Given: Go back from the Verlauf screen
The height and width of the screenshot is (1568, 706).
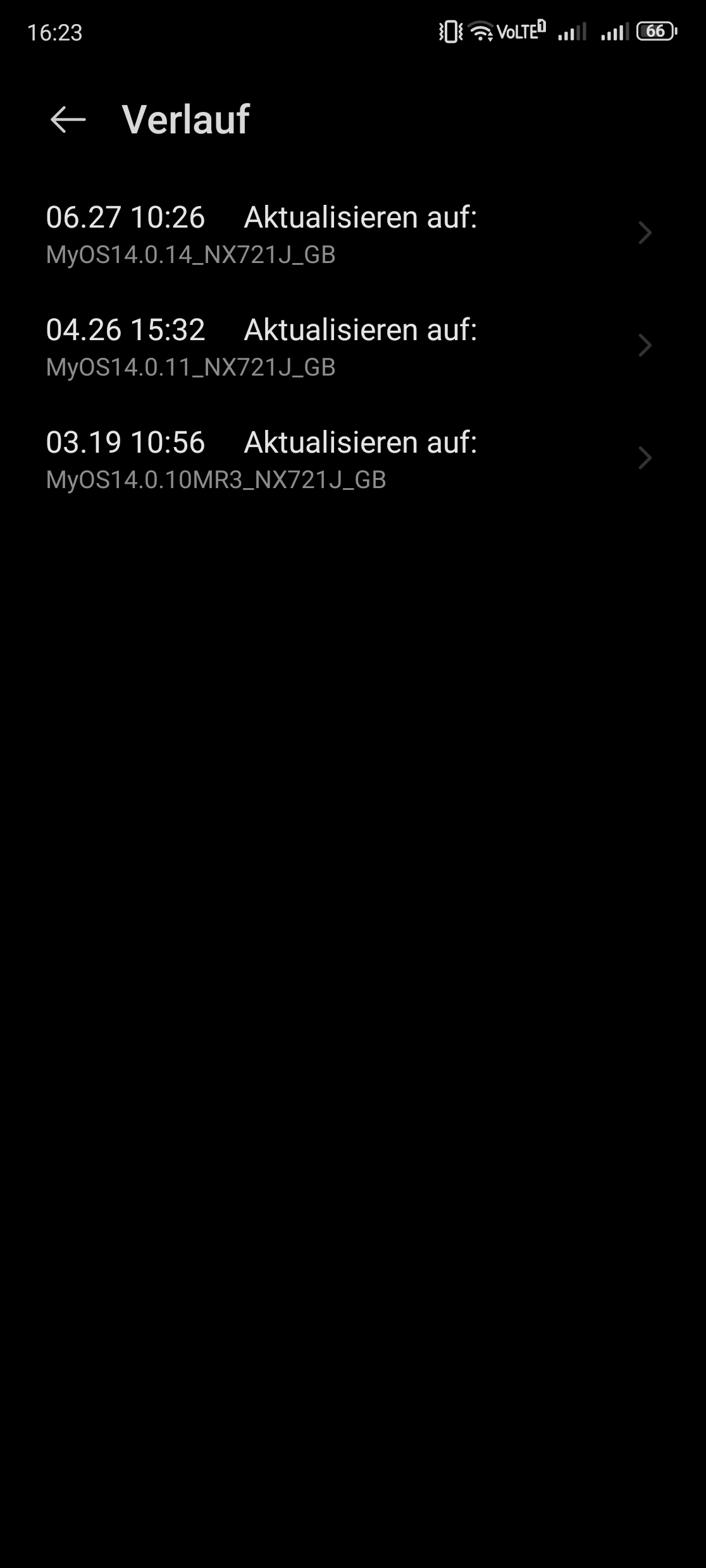Looking at the screenshot, I should pyautogui.click(x=68, y=119).
